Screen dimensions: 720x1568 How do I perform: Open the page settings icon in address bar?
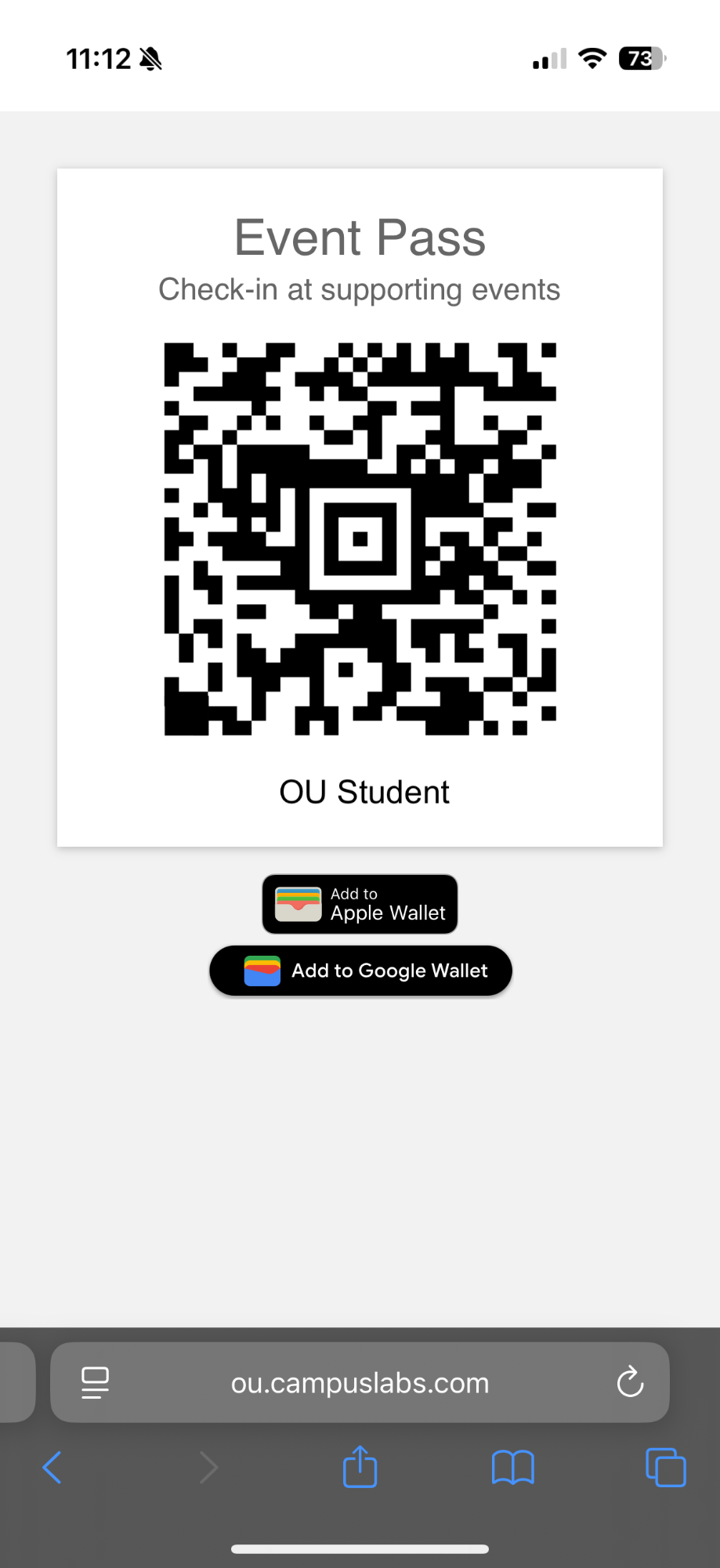click(x=95, y=1382)
